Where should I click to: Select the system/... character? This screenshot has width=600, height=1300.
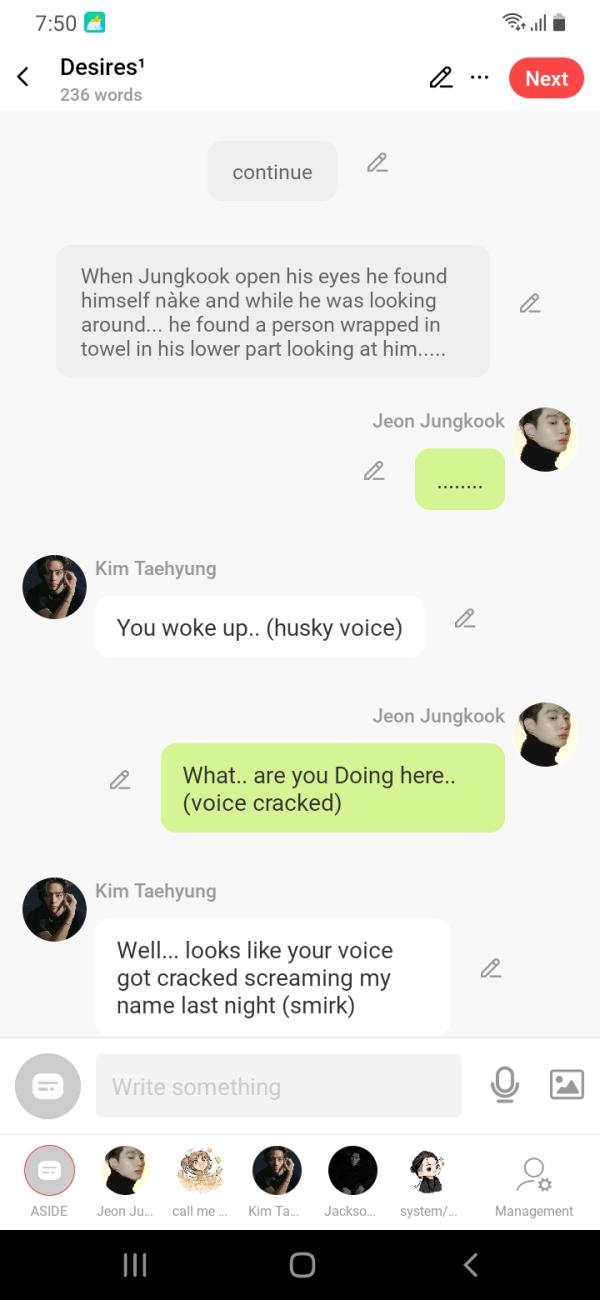pyautogui.click(x=428, y=1172)
